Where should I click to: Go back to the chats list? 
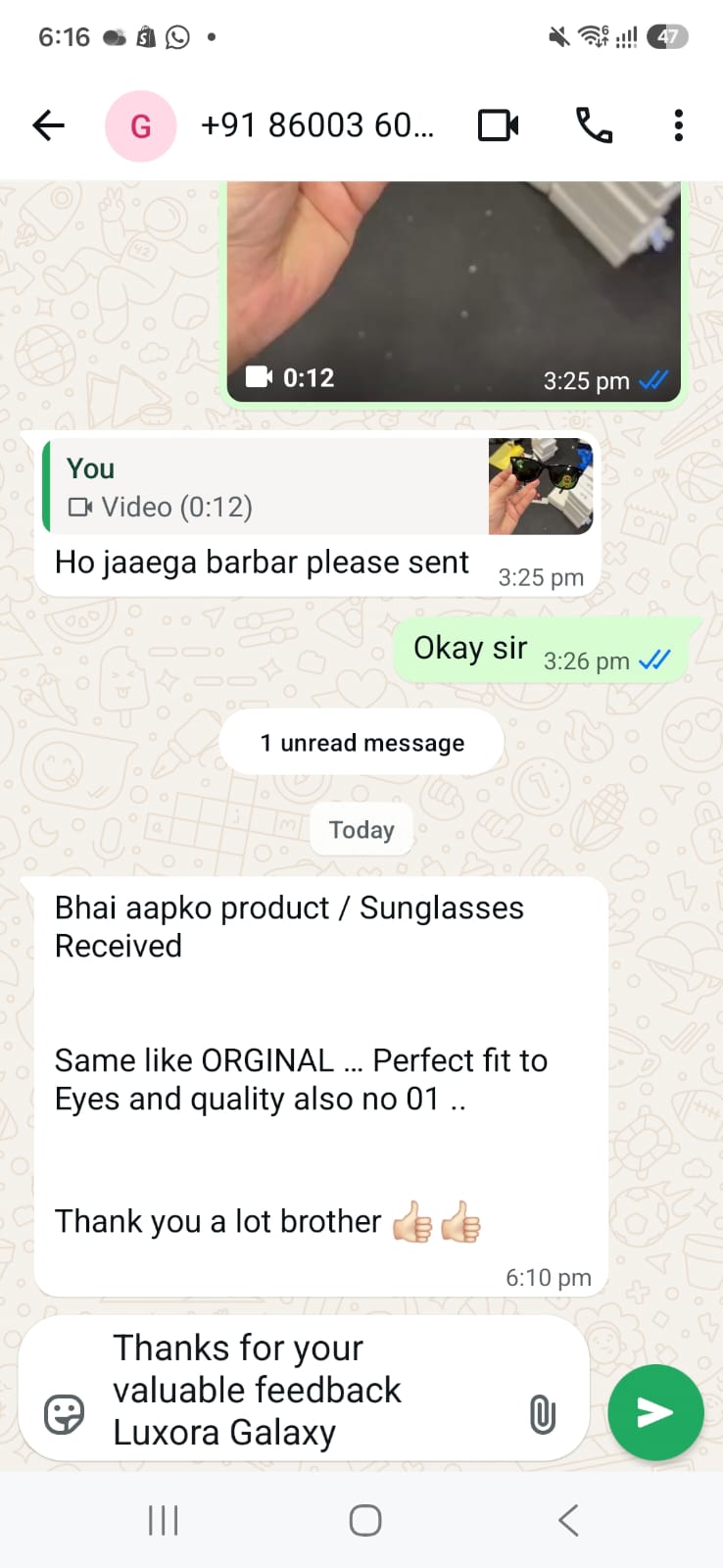pos(48,125)
